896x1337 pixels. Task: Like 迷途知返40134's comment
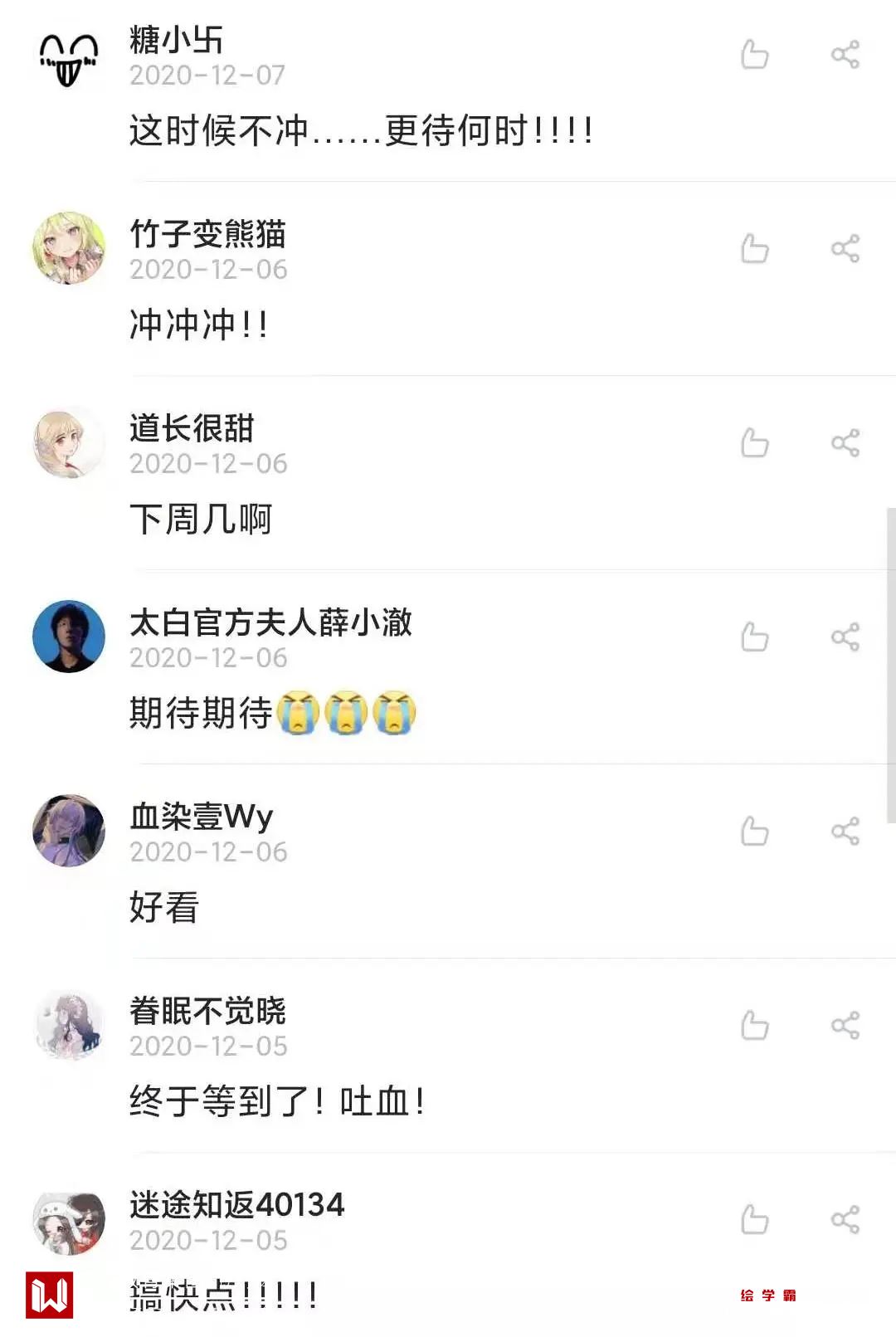click(x=754, y=1220)
